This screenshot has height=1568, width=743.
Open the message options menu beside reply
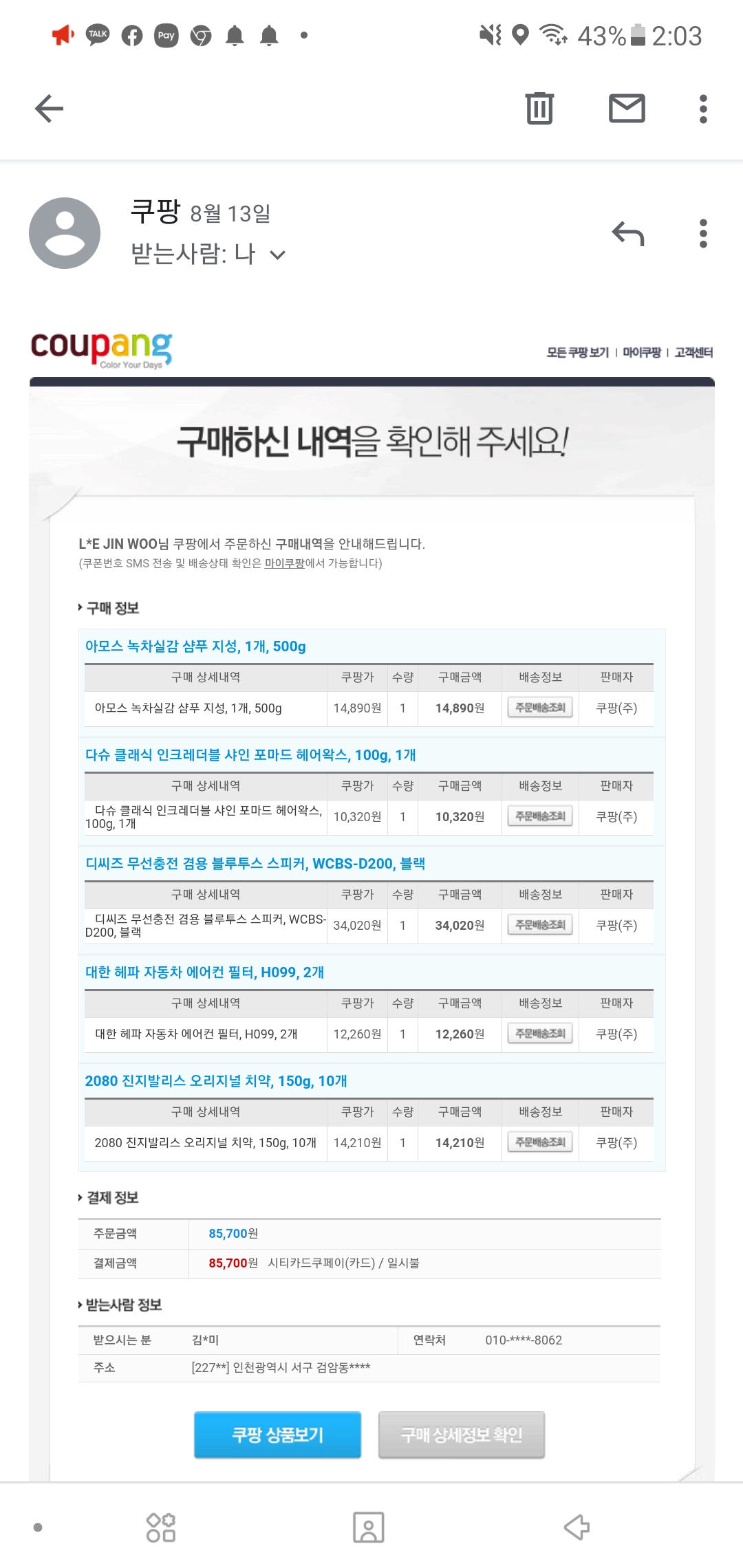pos(702,234)
